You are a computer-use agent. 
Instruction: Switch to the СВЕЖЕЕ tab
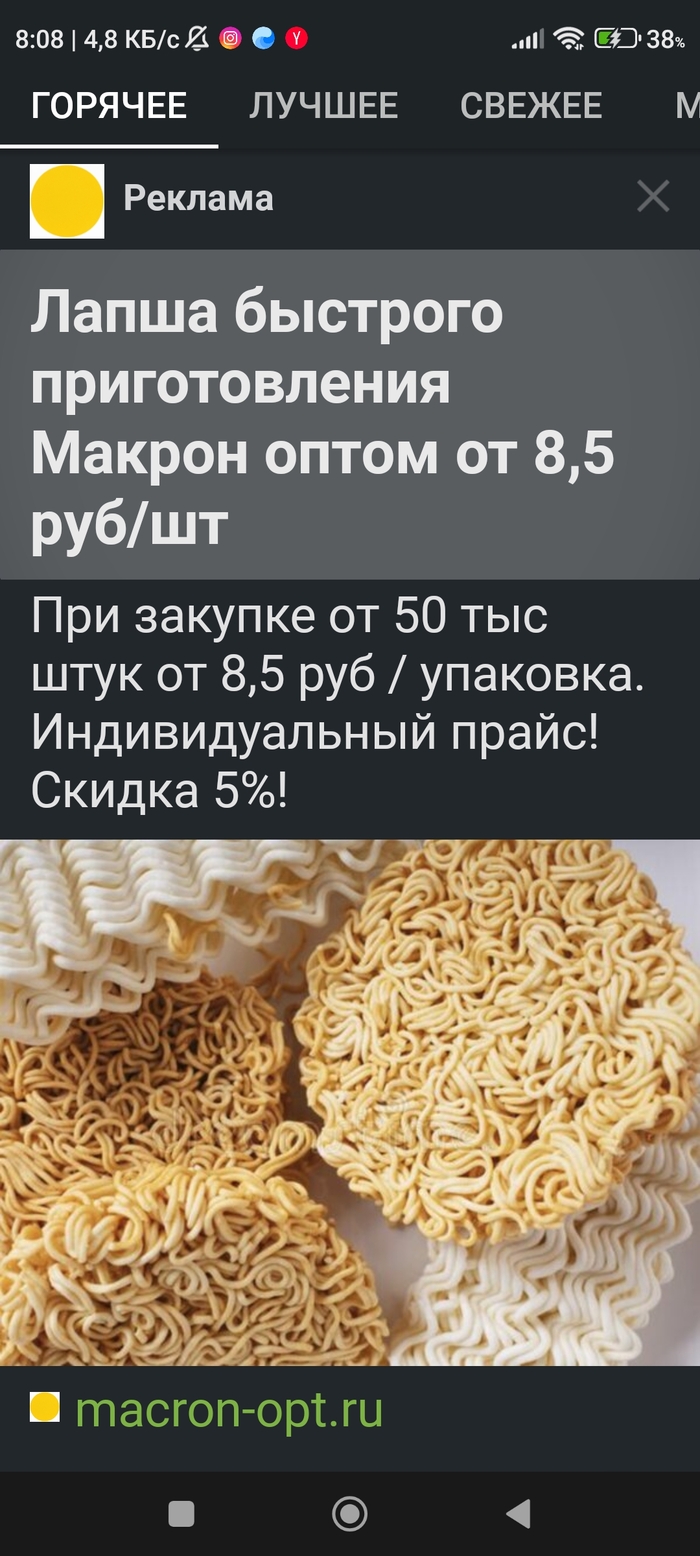click(531, 106)
